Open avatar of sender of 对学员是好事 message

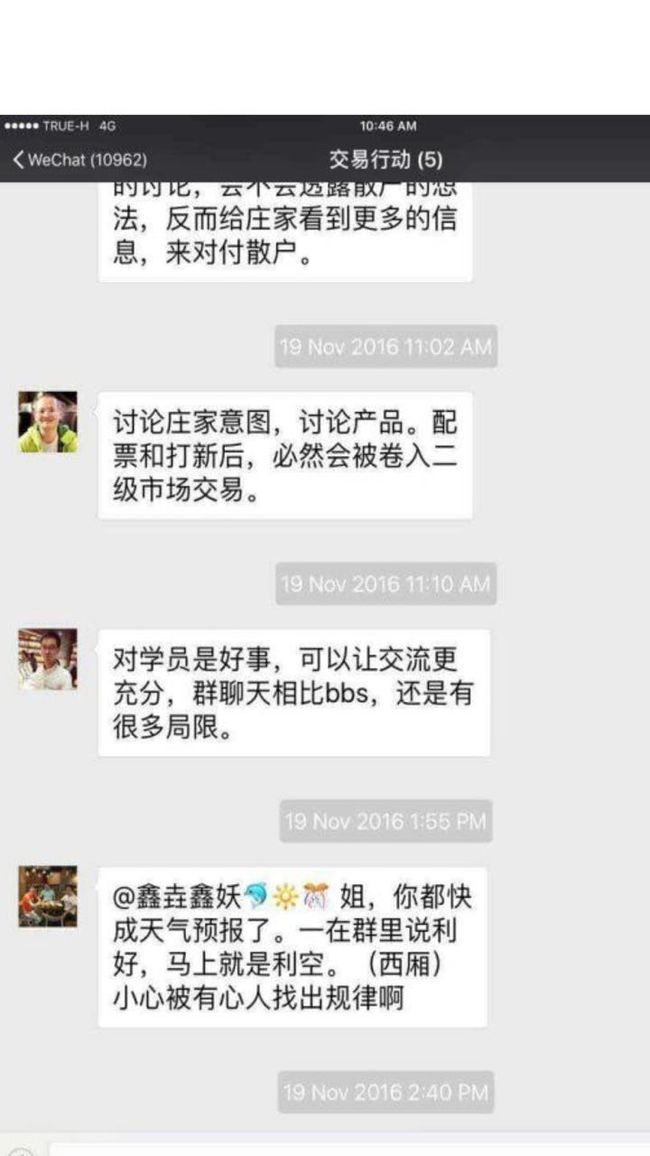[x=48, y=659]
